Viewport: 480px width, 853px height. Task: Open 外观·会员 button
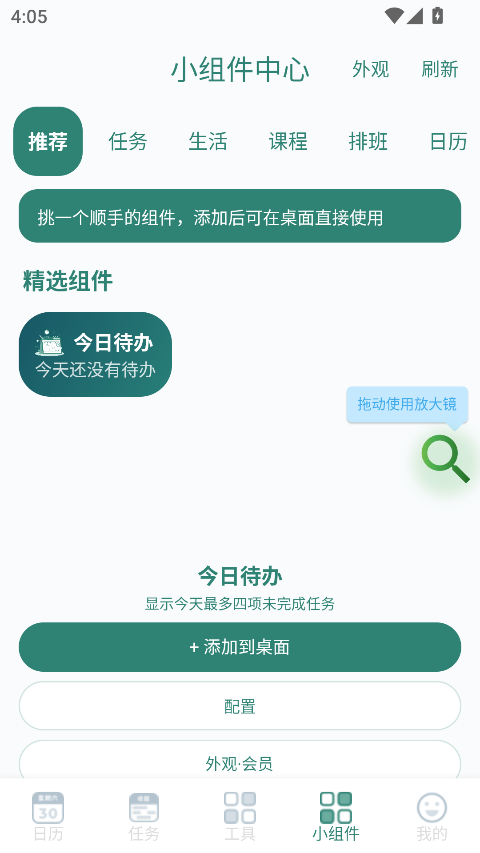tap(240, 759)
